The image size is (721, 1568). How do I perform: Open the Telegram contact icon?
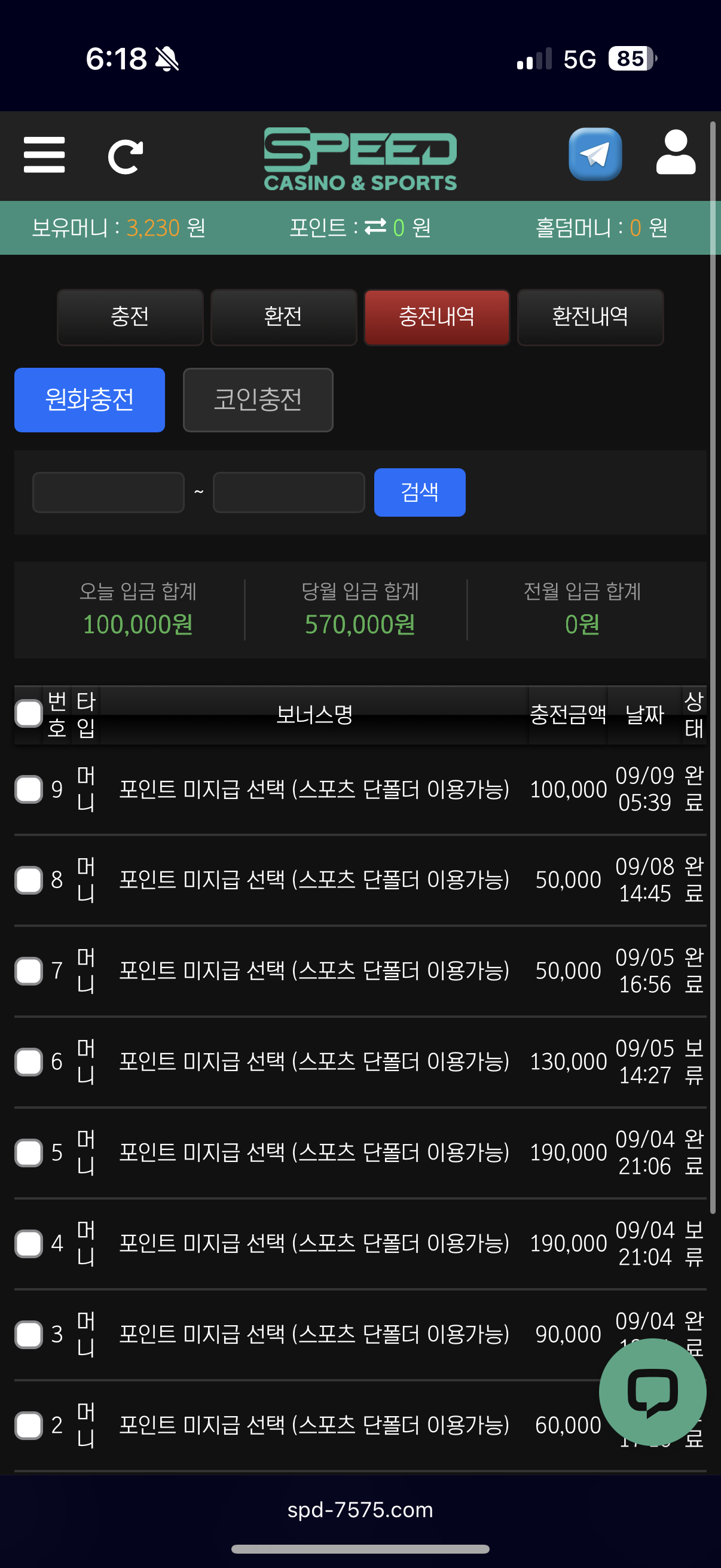pyautogui.click(x=594, y=154)
